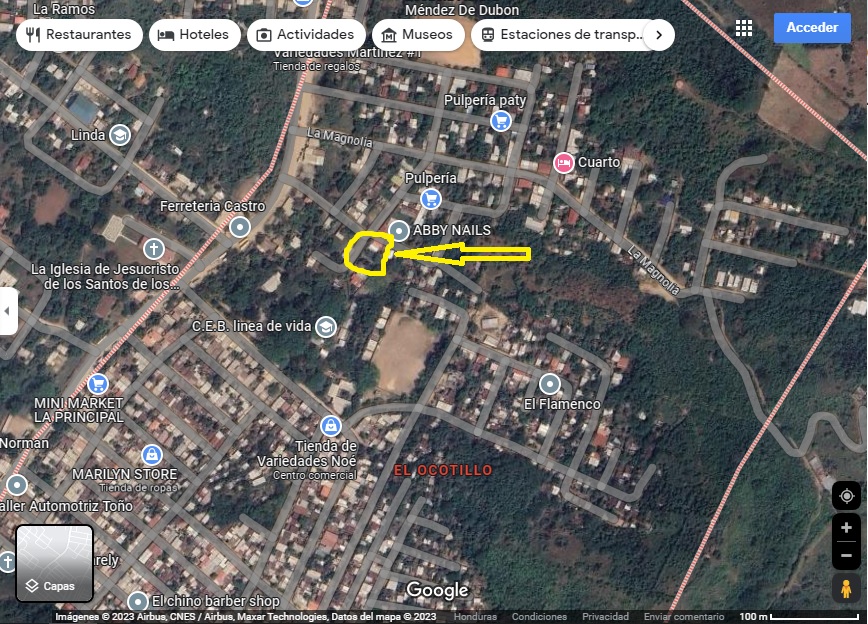Open the Enviar comentario footer link

[x=684, y=617]
